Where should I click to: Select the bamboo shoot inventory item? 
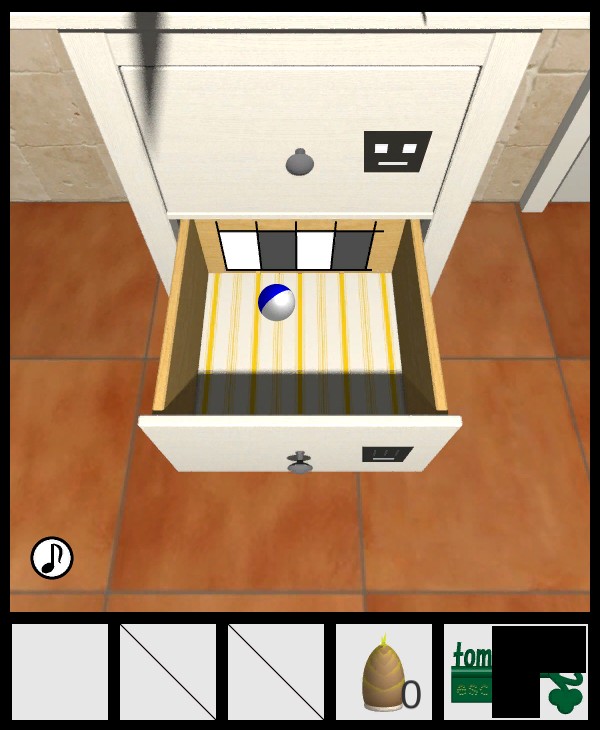tap(384, 673)
